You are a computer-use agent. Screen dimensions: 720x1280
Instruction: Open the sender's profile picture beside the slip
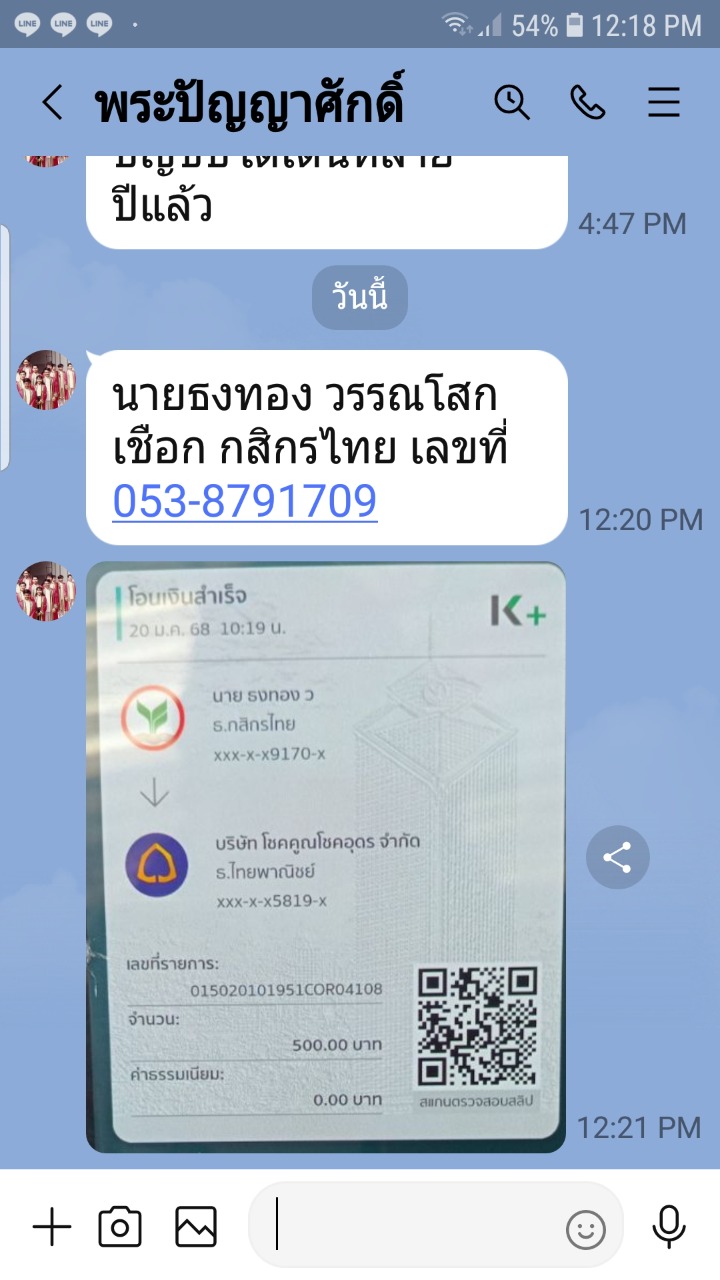(46, 592)
